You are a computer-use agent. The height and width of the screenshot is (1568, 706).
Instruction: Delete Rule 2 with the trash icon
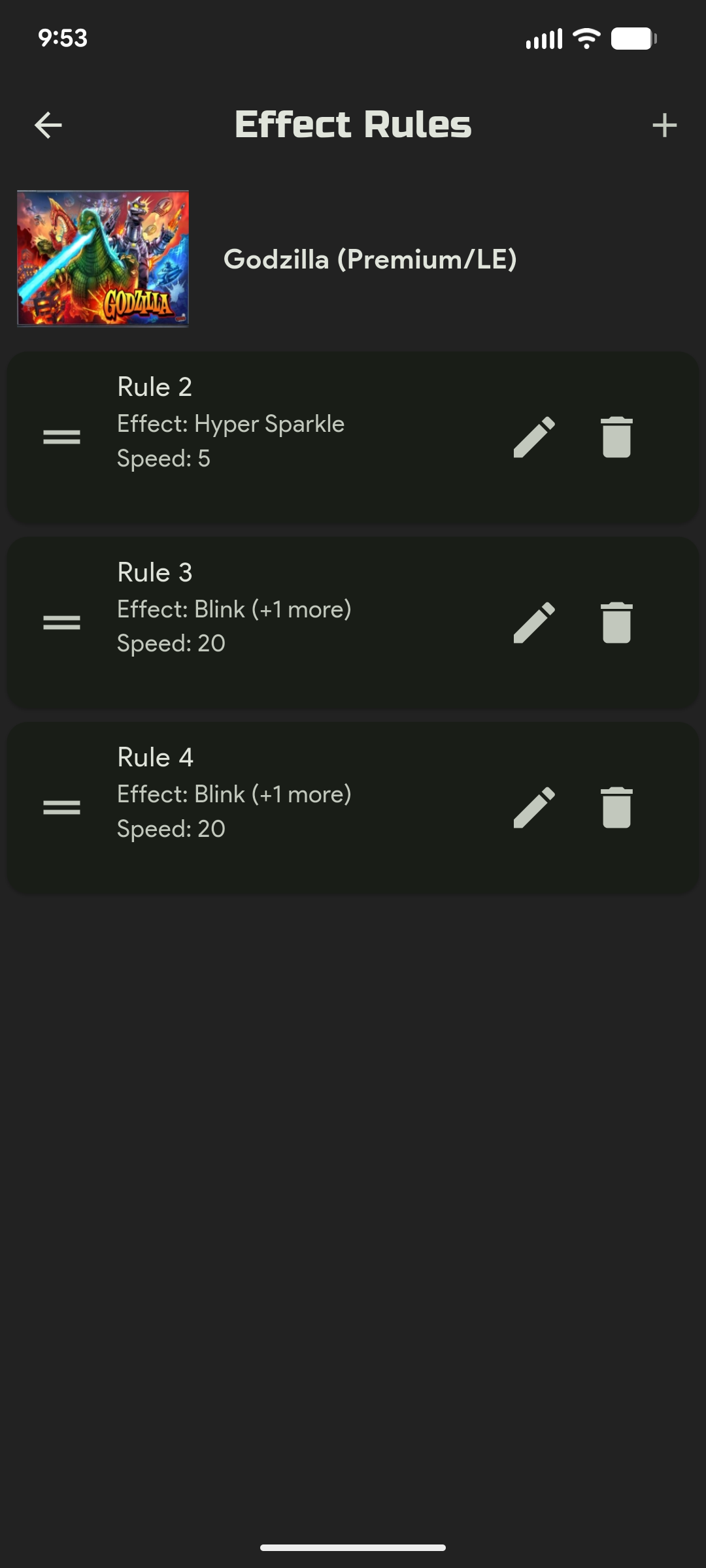point(616,437)
